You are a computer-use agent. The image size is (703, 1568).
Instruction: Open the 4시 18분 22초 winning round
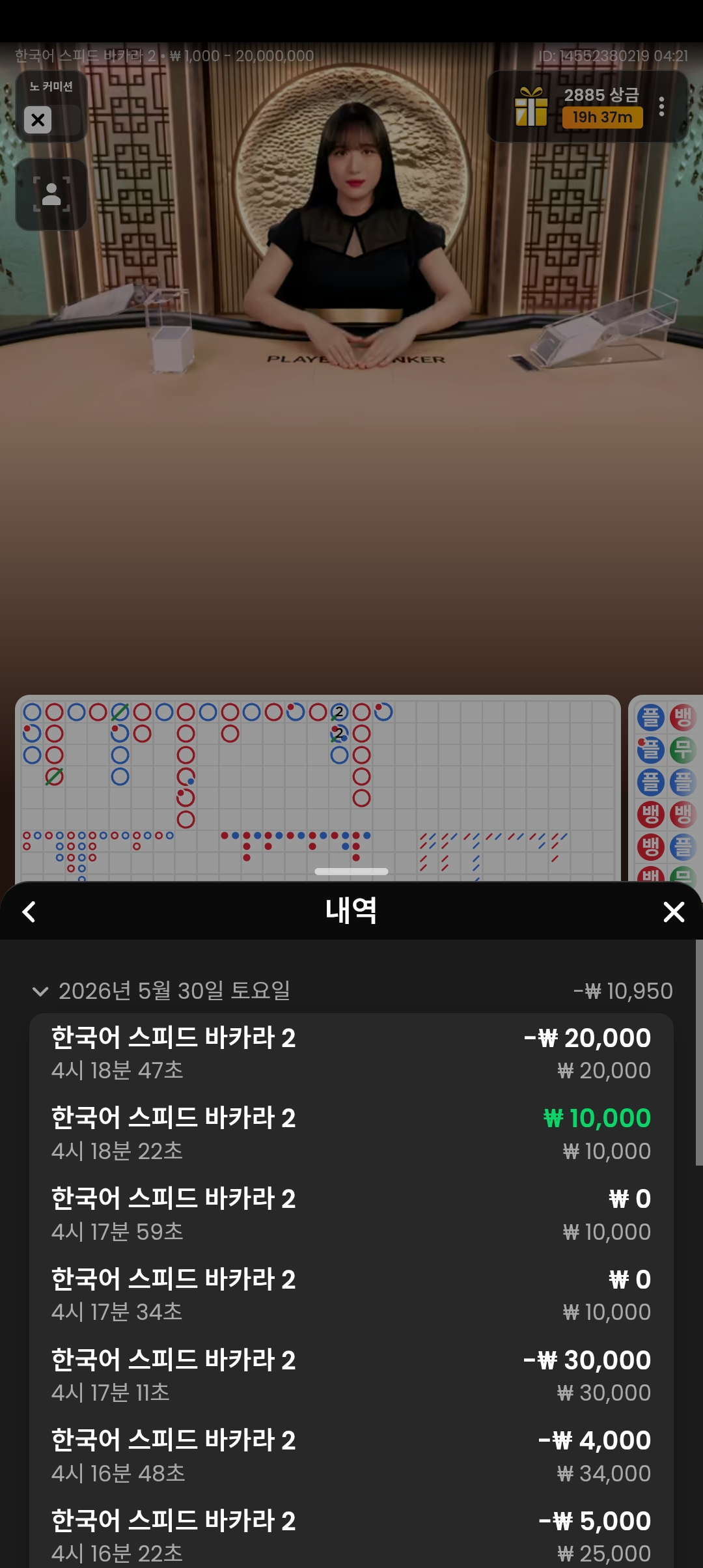[x=351, y=1134]
